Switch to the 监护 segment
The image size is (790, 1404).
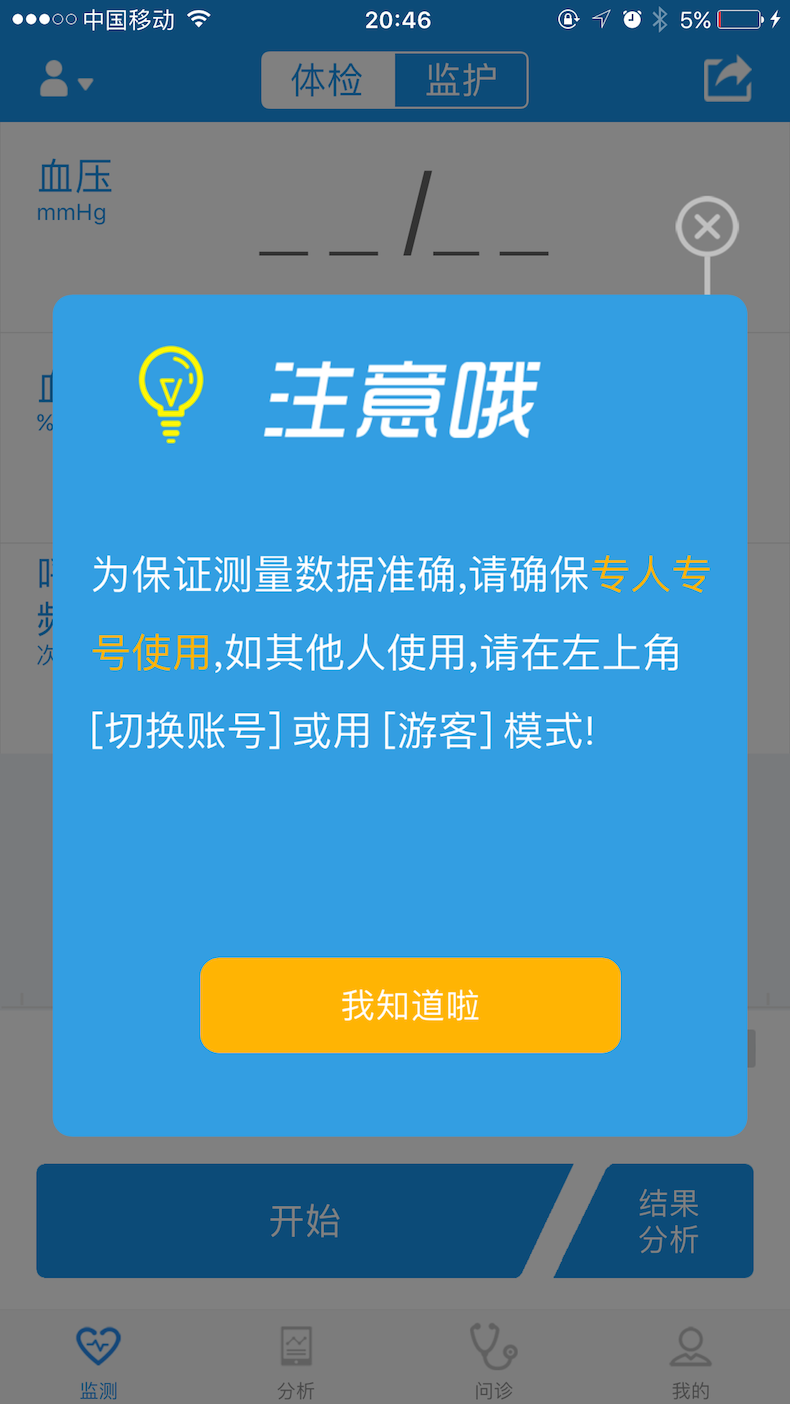pyautogui.click(x=461, y=80)
